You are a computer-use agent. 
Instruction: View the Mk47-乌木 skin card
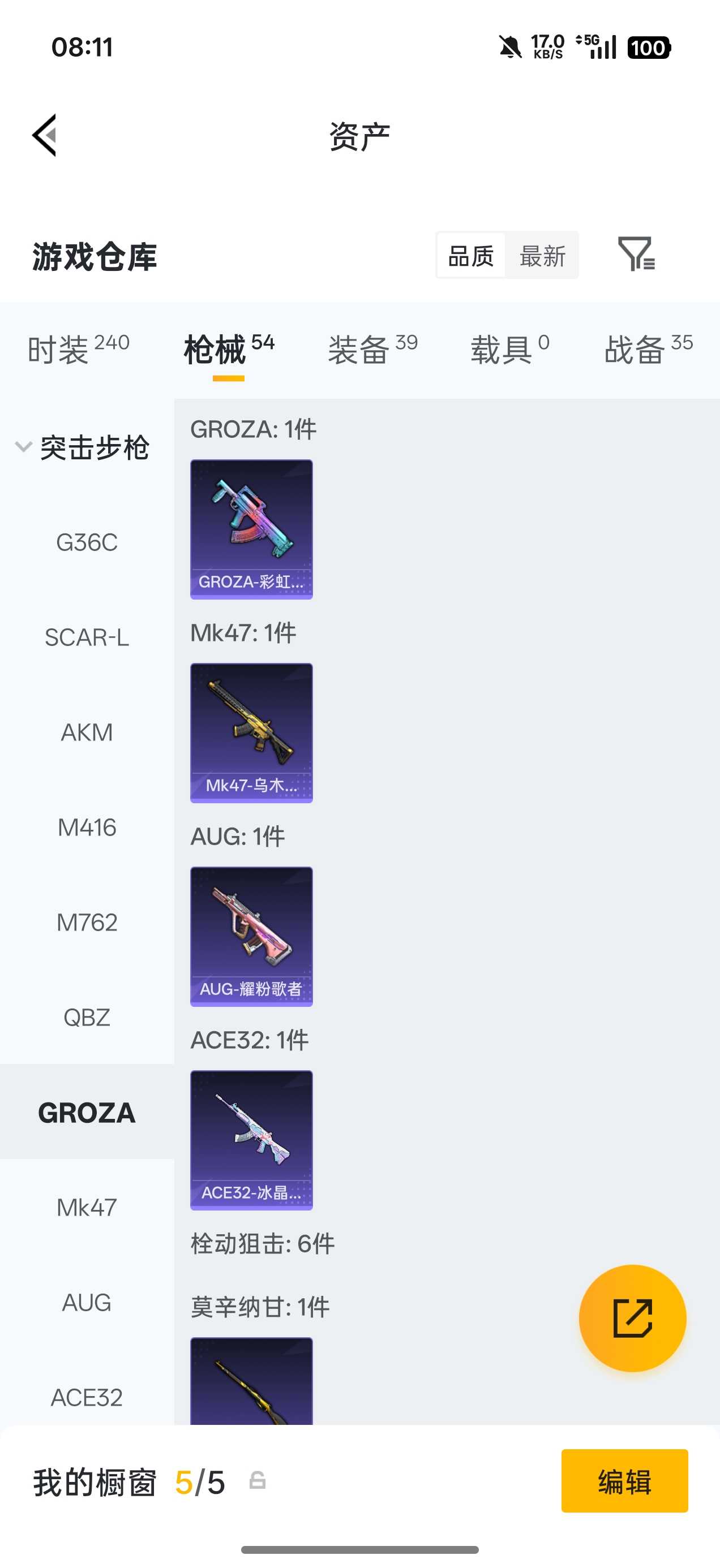[251, 733]
